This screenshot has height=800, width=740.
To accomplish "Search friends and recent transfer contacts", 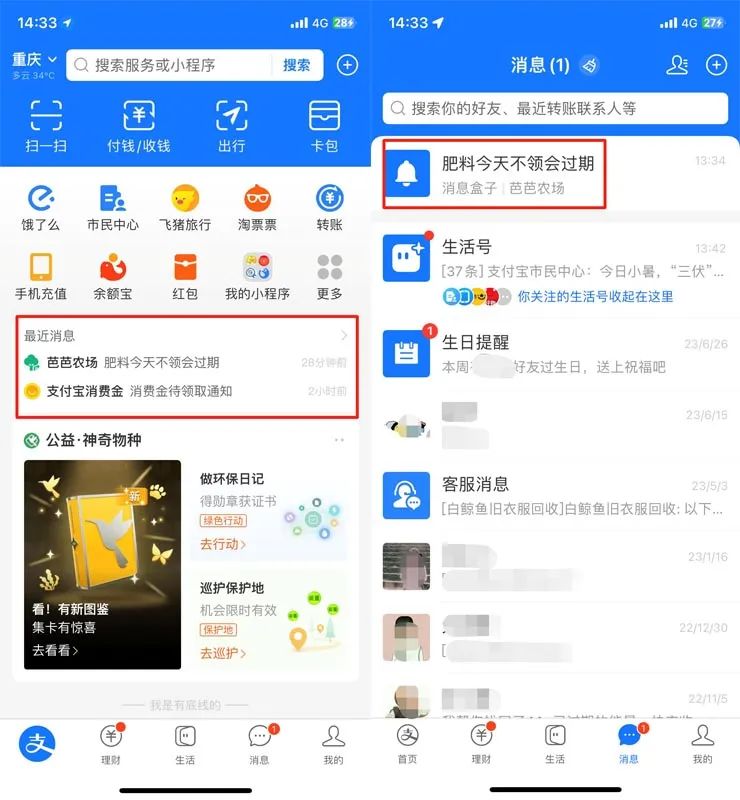I will click(x=555, y=108).
